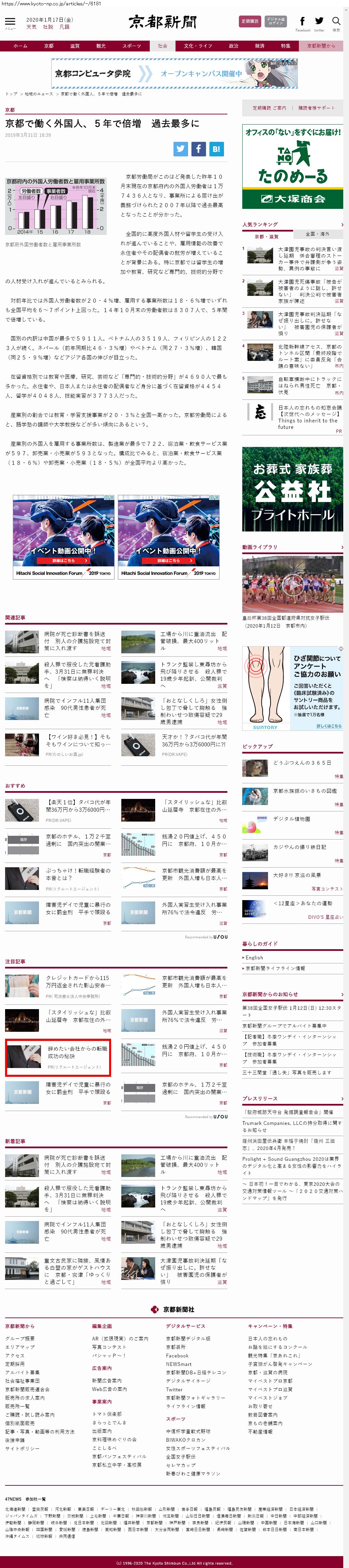Go to the スポーツ navigation tab
This screenshot has width=349, height=1568.
click(131, 46)
